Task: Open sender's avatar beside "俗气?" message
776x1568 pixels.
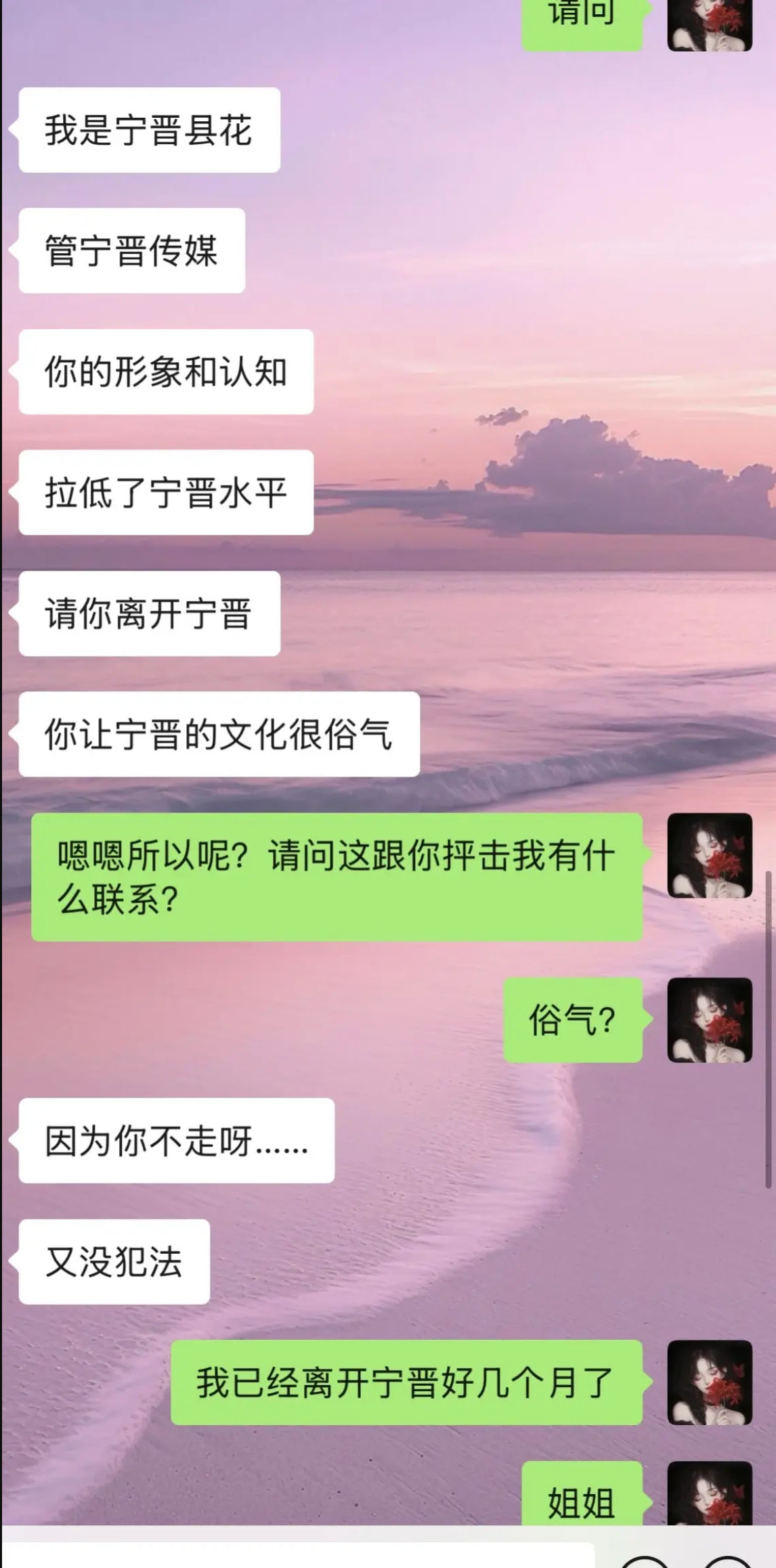Action: click(x=710, y=1020)
